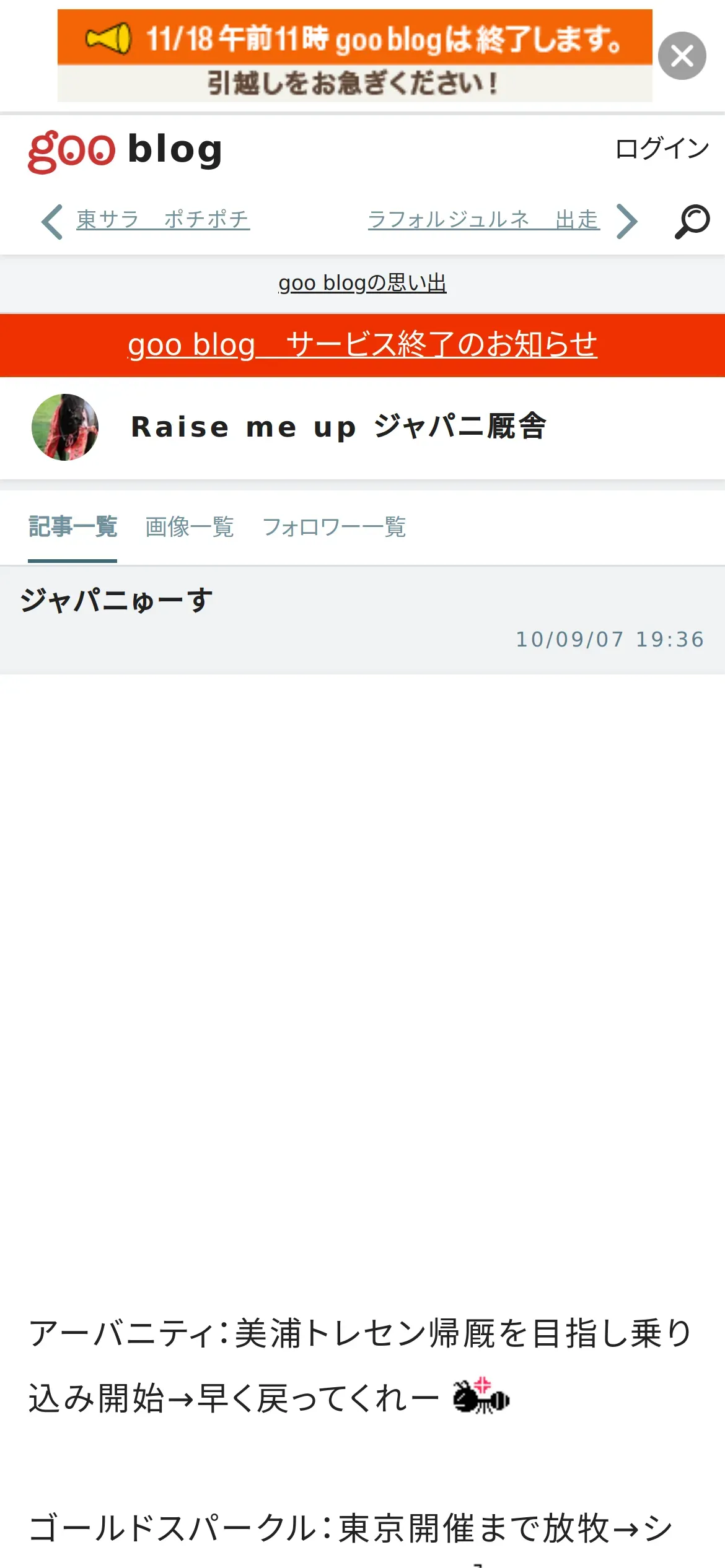
Task: Open the goo blogの思い出 link
Action: pyautogui.click(x=362, y=283)
